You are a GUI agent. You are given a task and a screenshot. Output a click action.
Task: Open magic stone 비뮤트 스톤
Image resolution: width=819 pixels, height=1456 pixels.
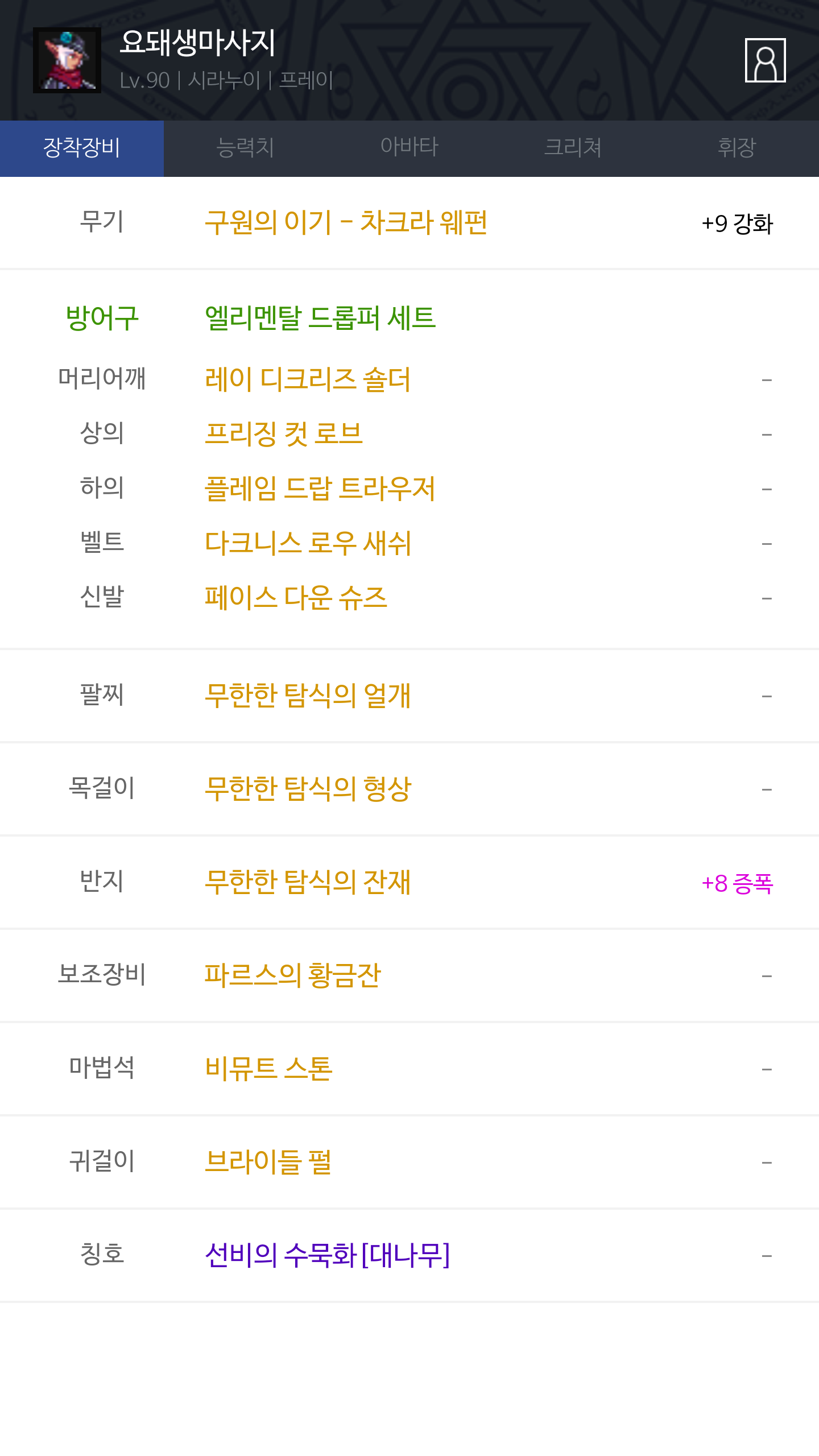pos(268,1068)
